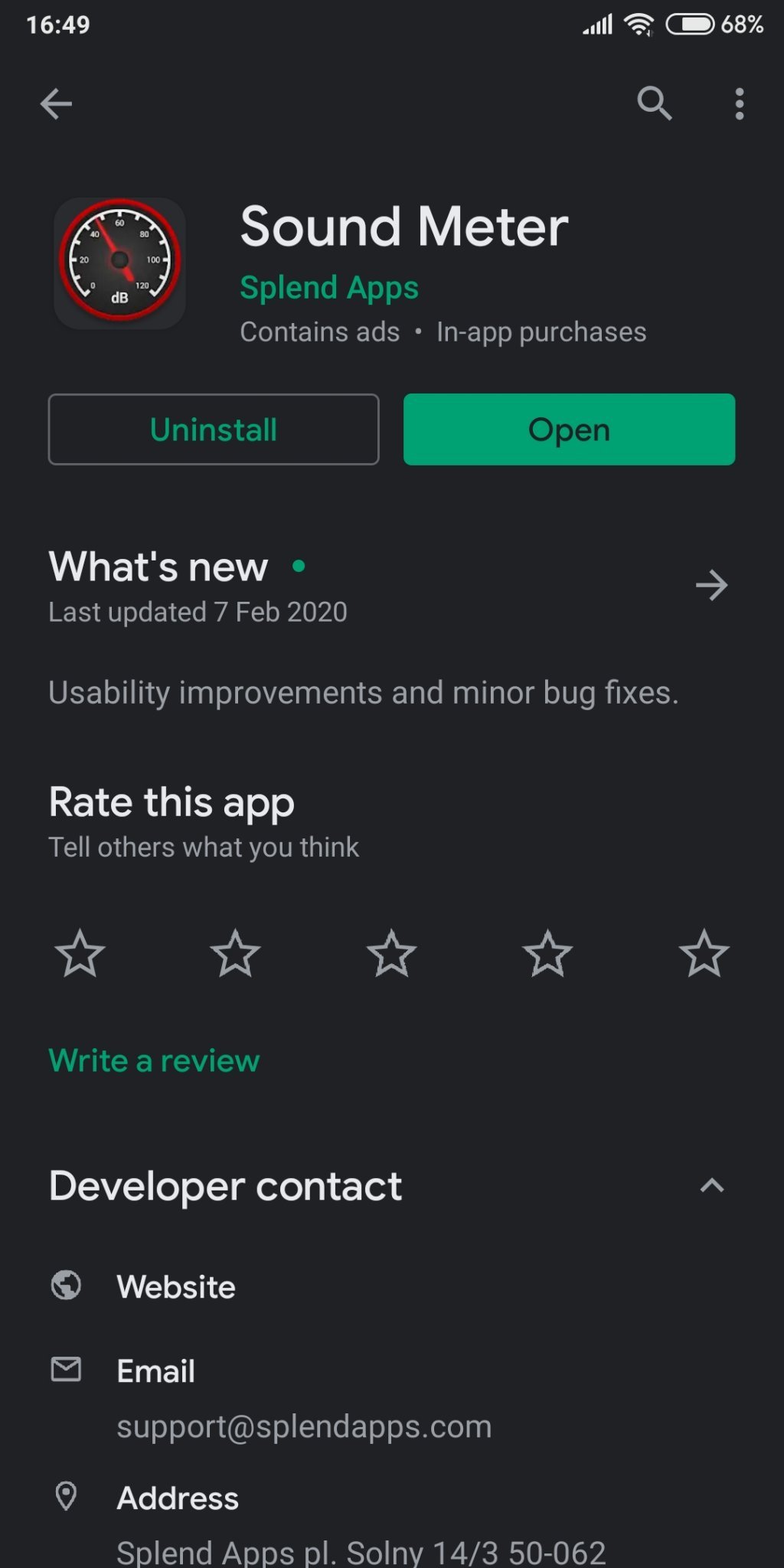This screenshot has height=1568, width=784.
Task: Rate the app five stars
Action: [x=704, y=954]
